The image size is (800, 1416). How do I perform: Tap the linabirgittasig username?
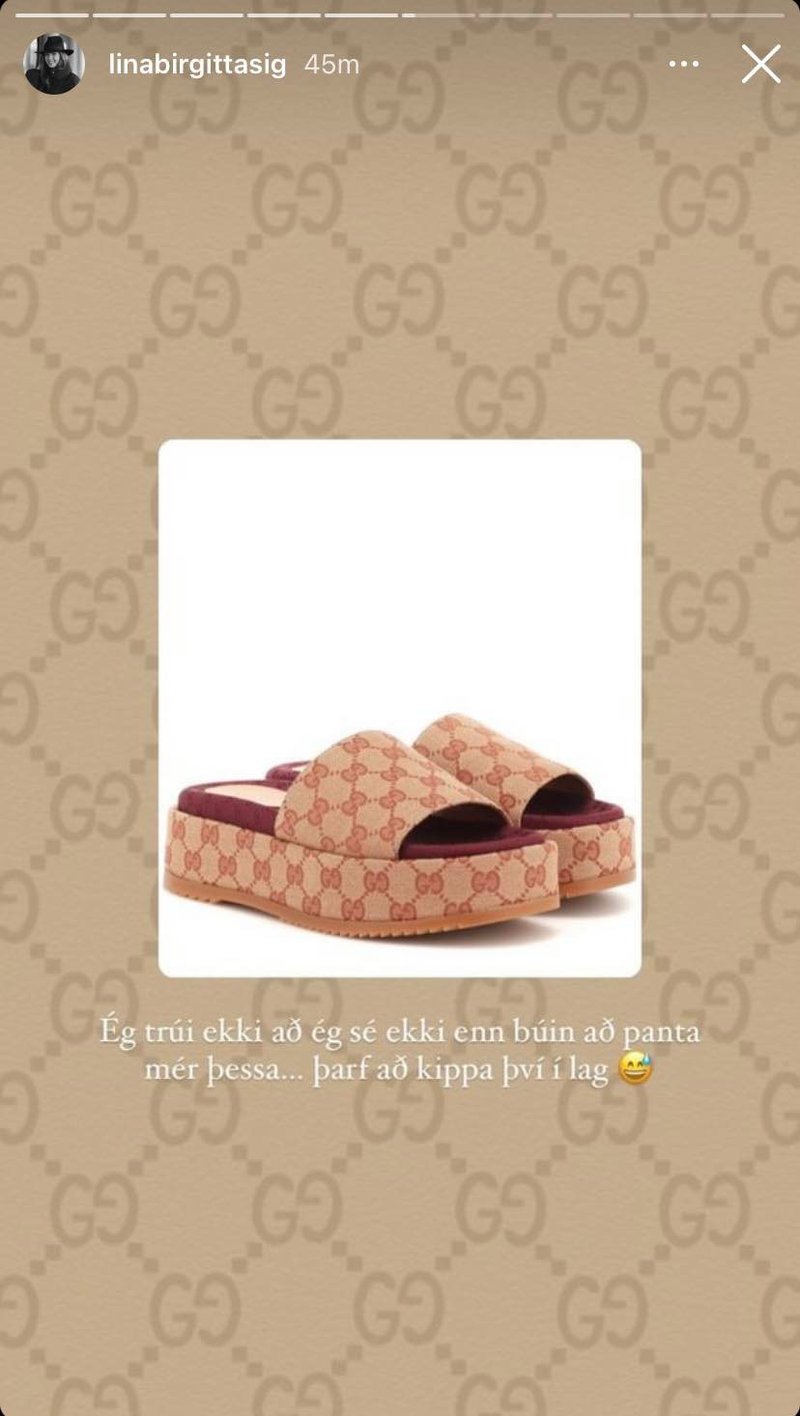click(197, 65)
